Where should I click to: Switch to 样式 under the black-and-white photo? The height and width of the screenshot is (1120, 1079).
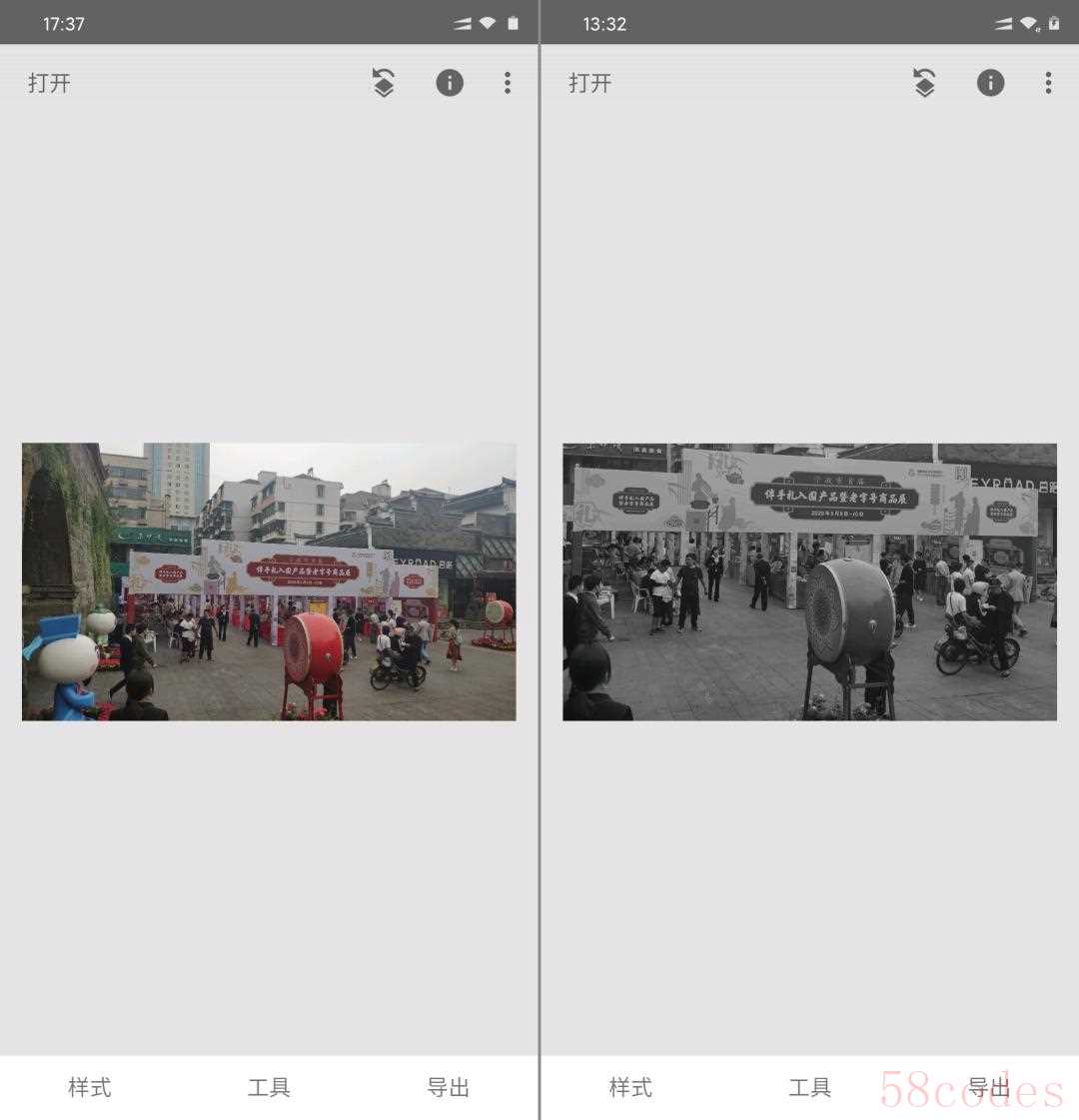630,1087
